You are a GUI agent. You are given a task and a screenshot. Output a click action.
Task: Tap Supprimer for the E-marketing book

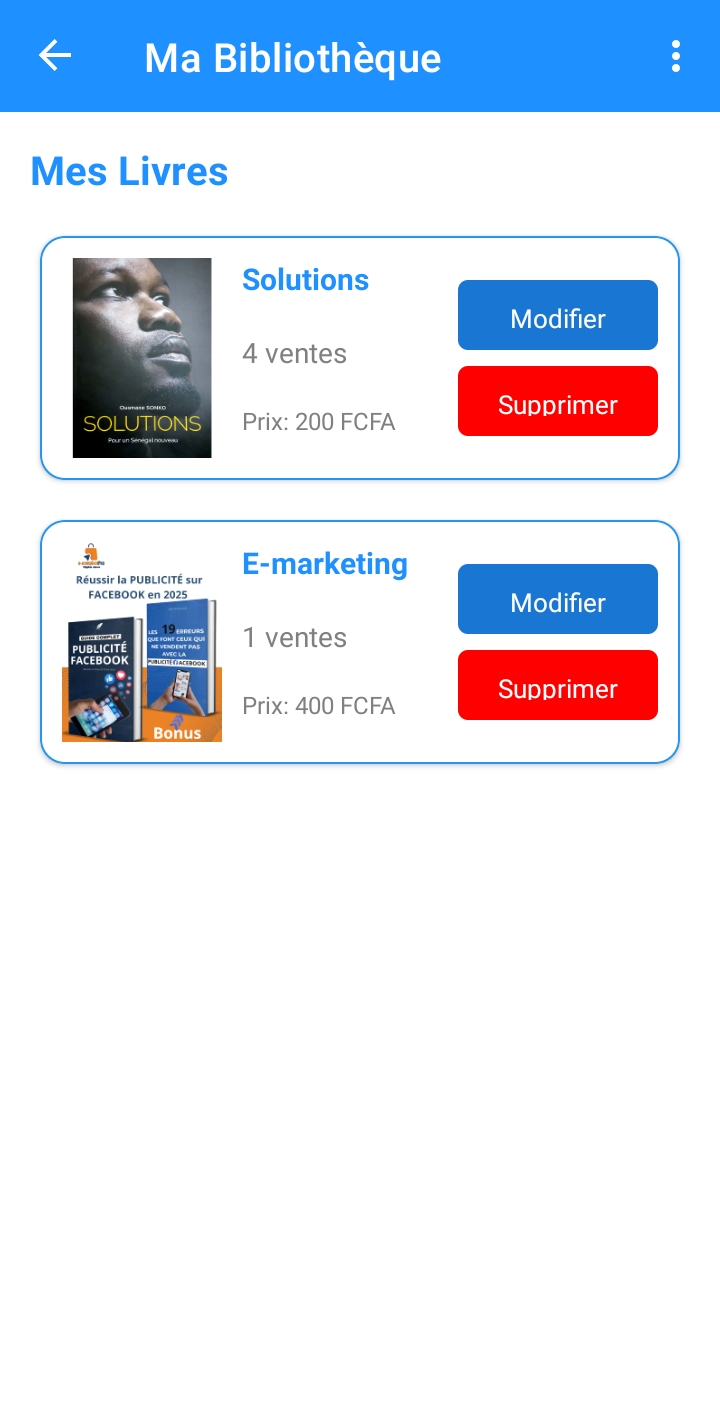tap(557, 685)
